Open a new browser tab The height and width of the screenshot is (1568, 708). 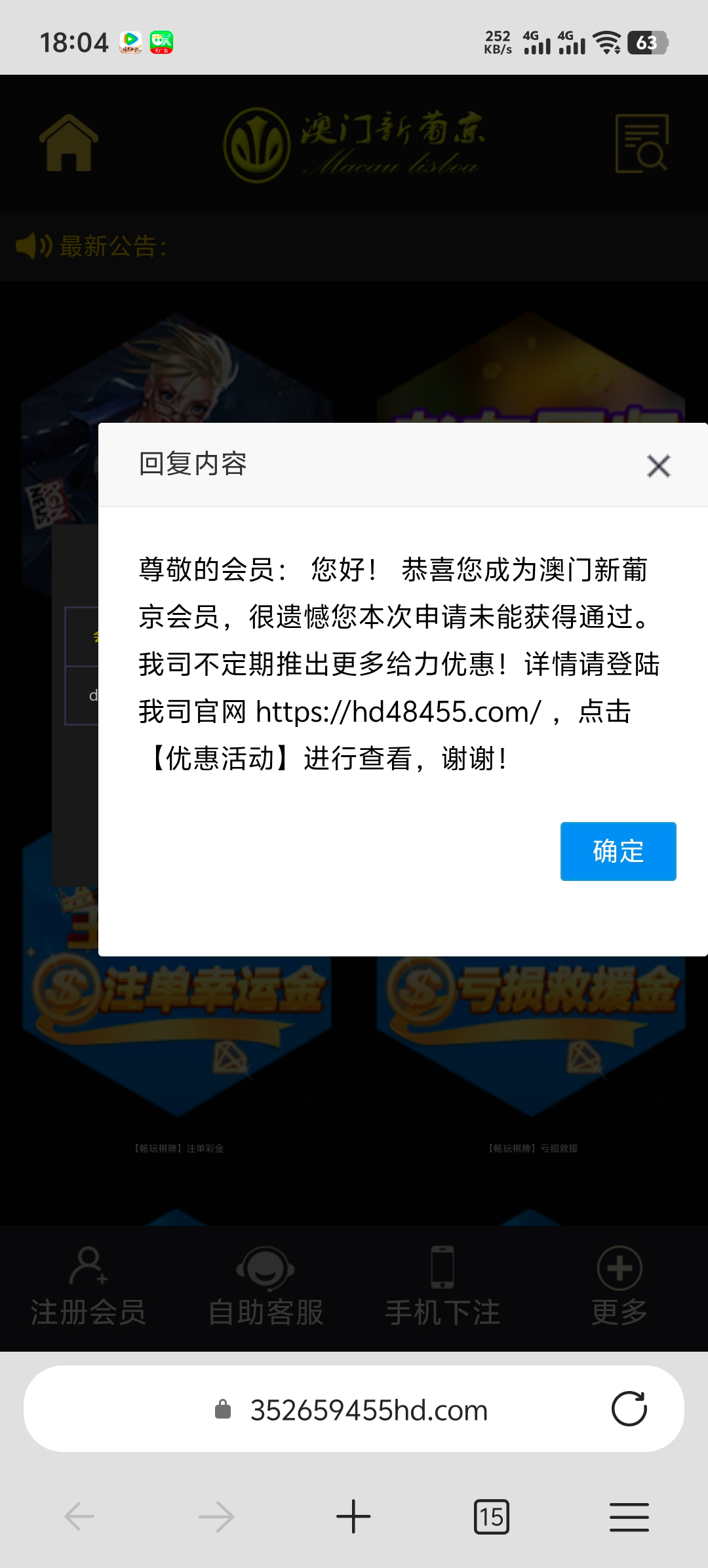(x=353, y=1516)
